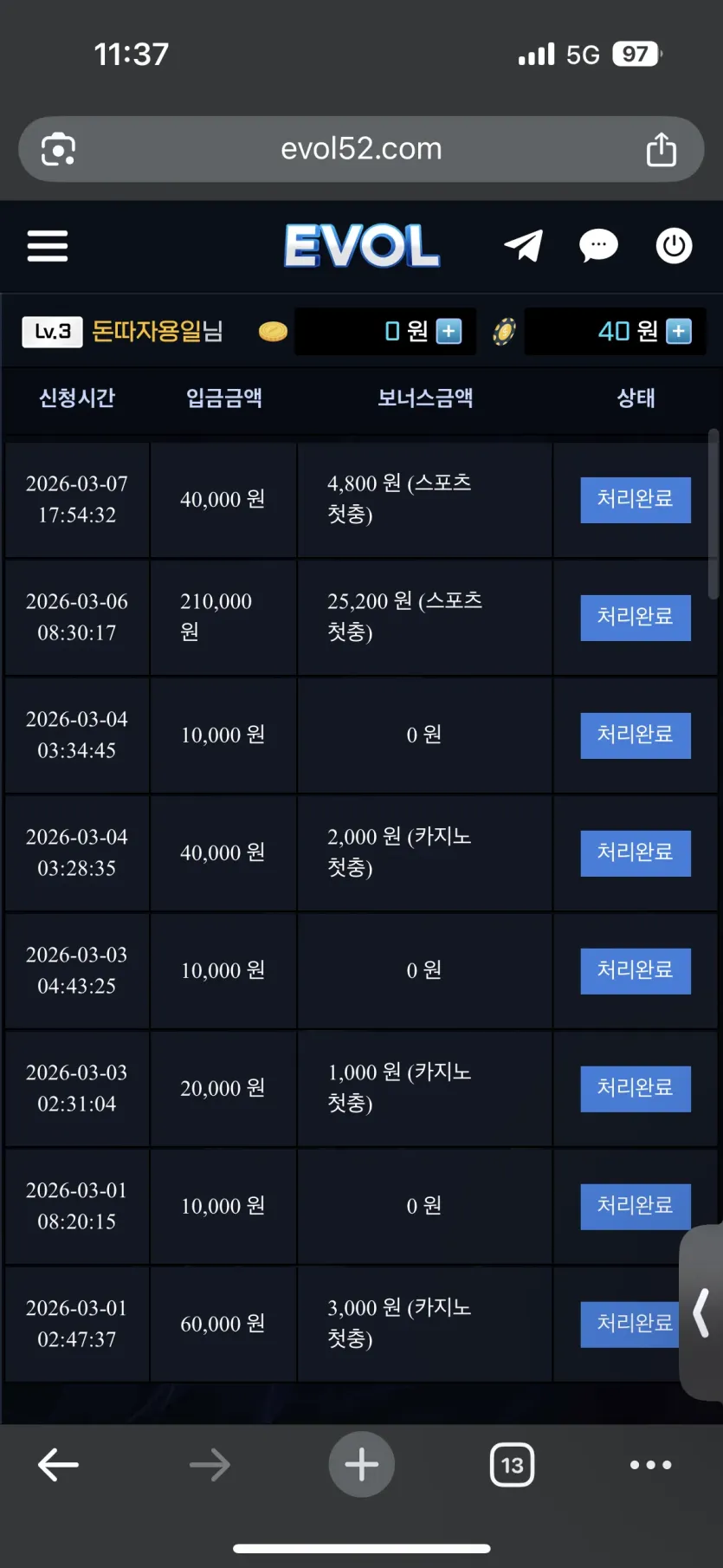
Task: Tap the evol52.com address bar
Action: pos(361,149)
